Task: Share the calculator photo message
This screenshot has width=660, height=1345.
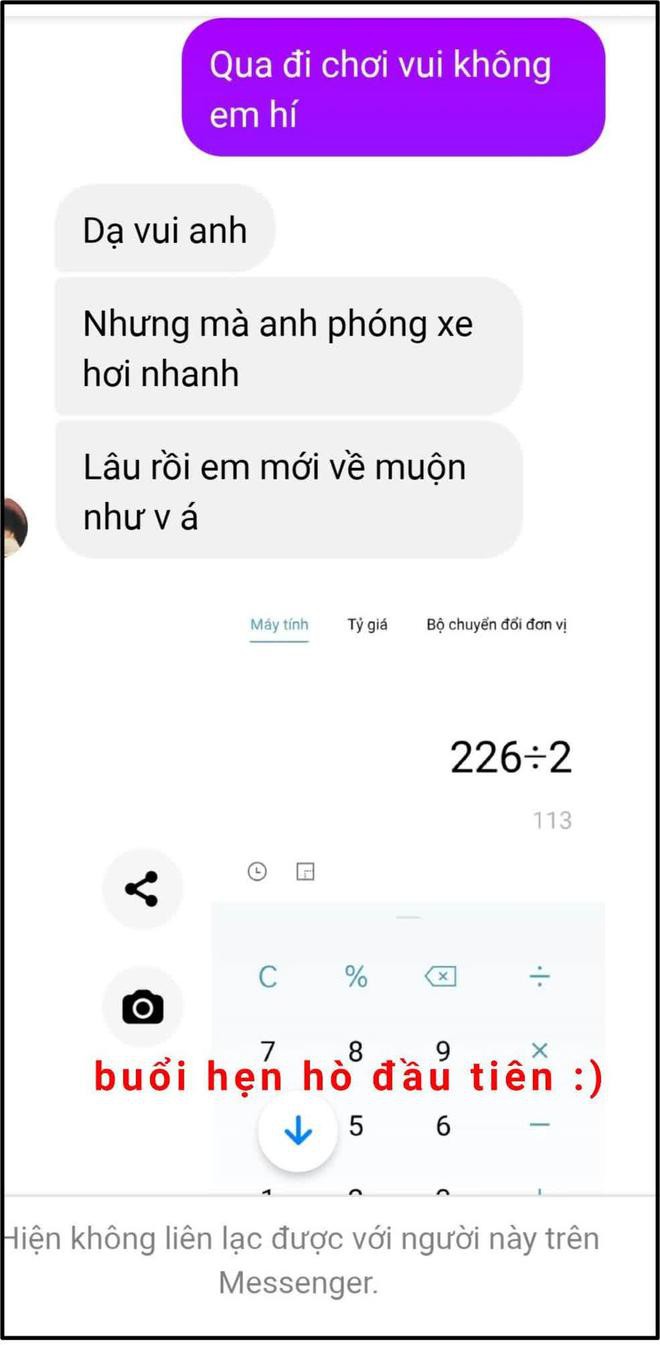Action: tap(143, 888)
